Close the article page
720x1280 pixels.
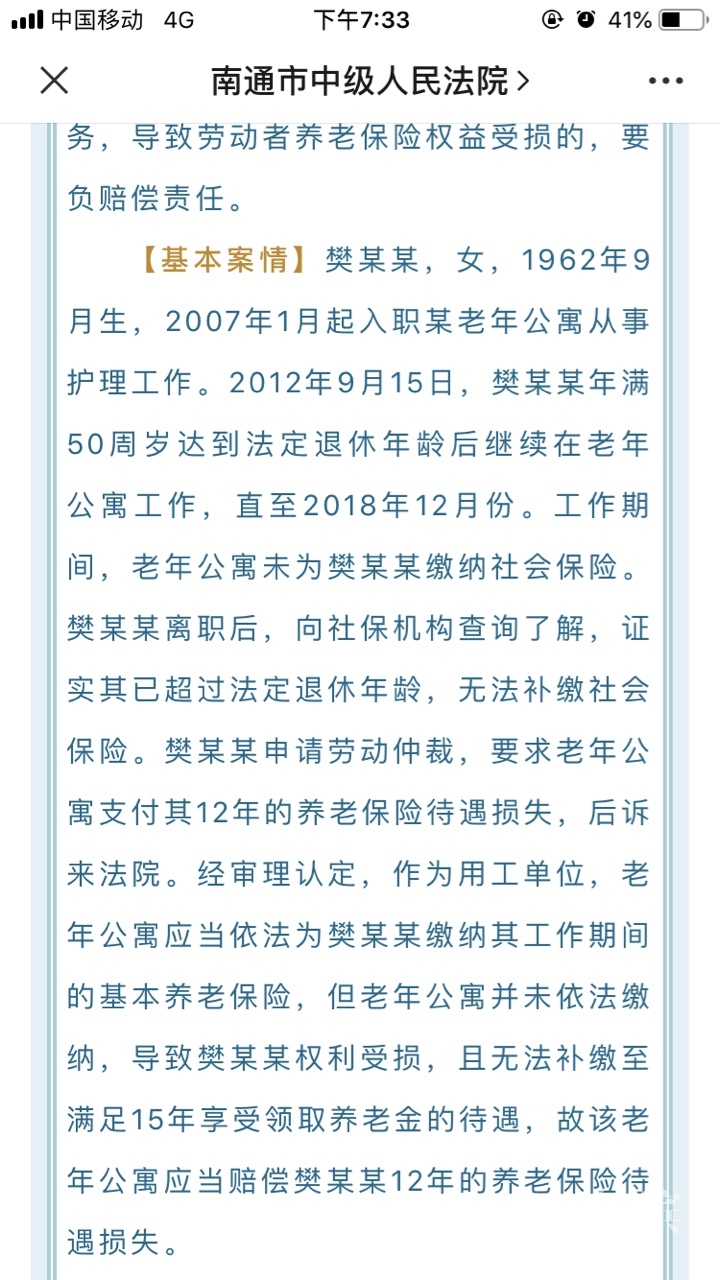click(x=54, y=81)
